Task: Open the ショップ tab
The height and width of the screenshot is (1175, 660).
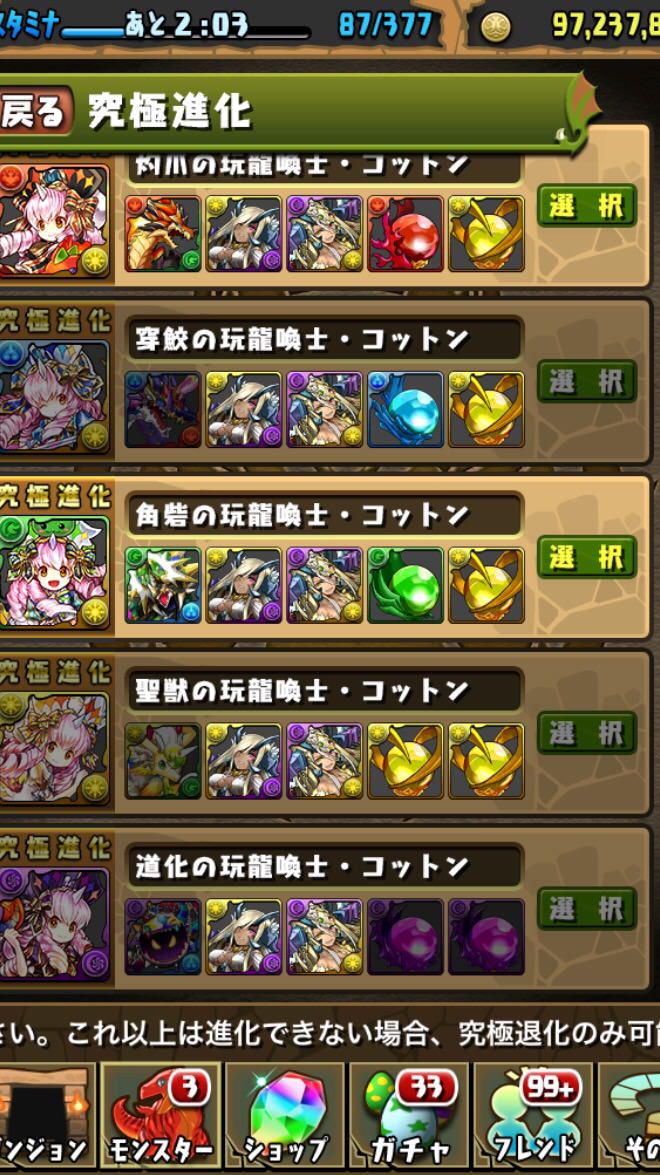Action: point(285,1118)
